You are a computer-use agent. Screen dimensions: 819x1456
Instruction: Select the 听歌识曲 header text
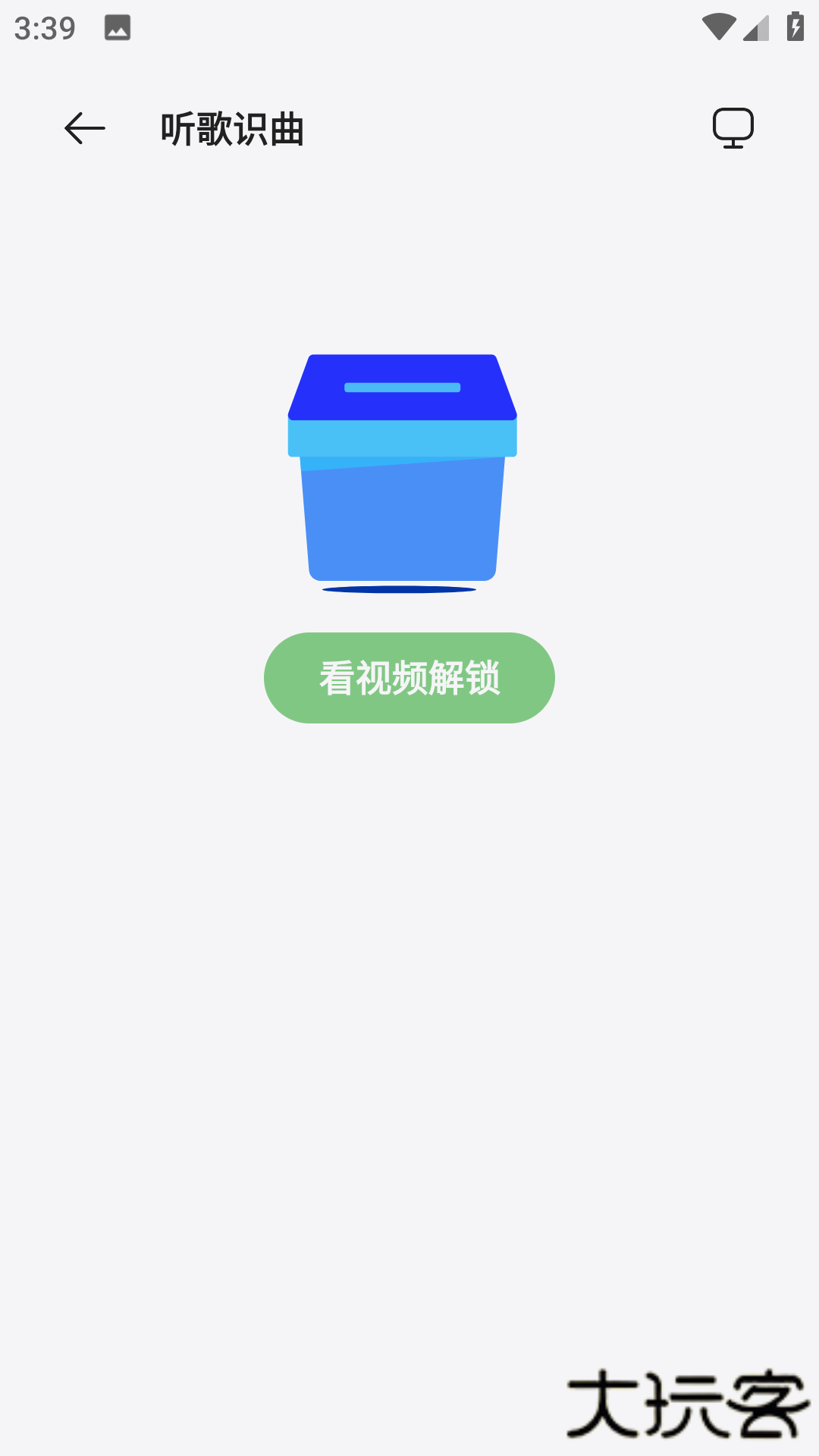[231, 127]
